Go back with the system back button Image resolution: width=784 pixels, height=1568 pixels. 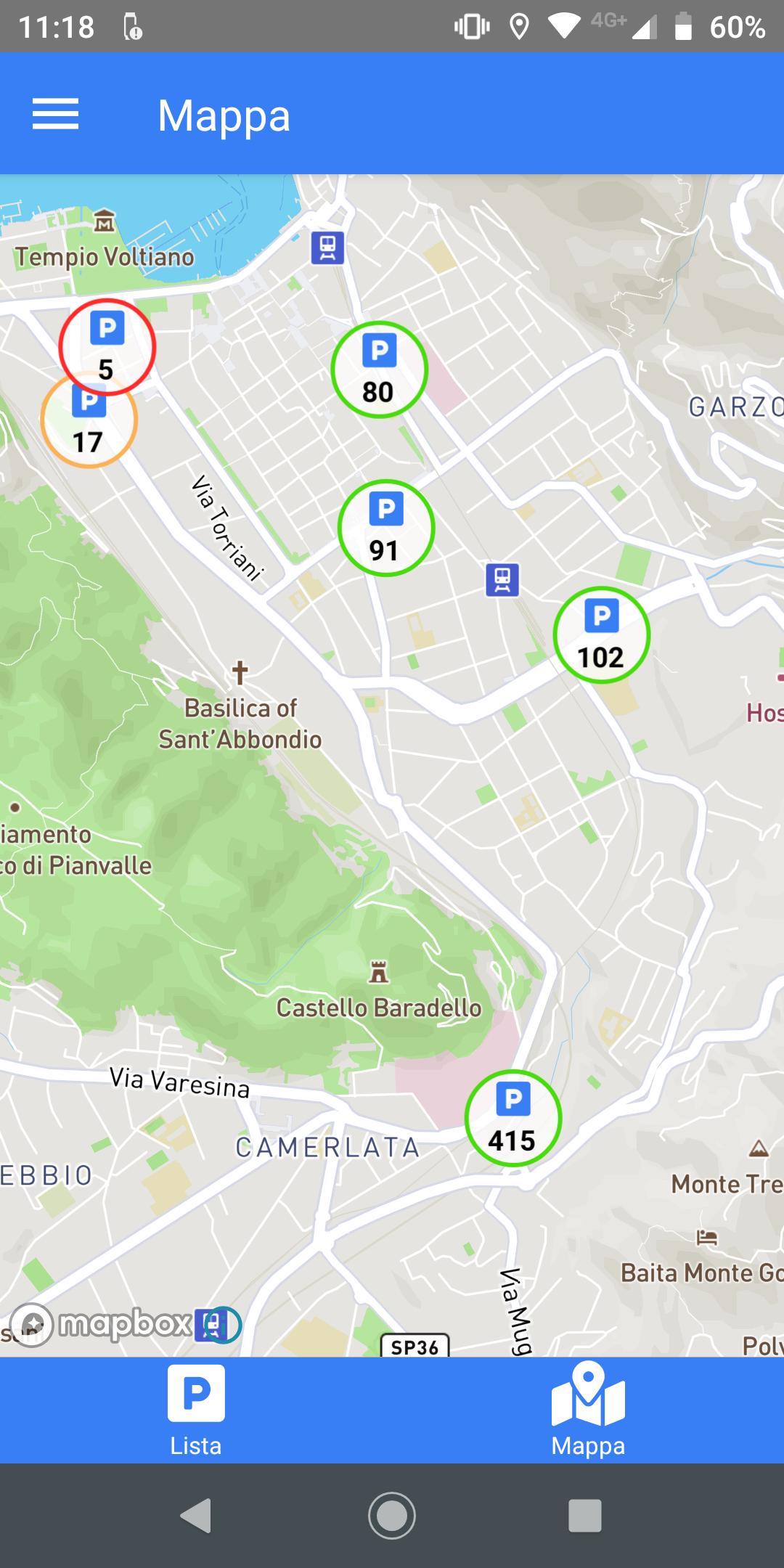pos(196,1516)
